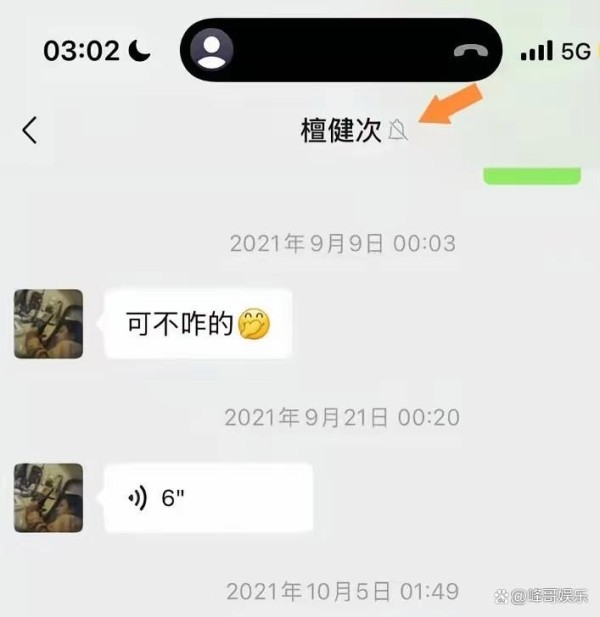This screenshot has height=617, width=600.
Task: Tap the avatar beside the voice message
Action: click(x=48, y=498)
